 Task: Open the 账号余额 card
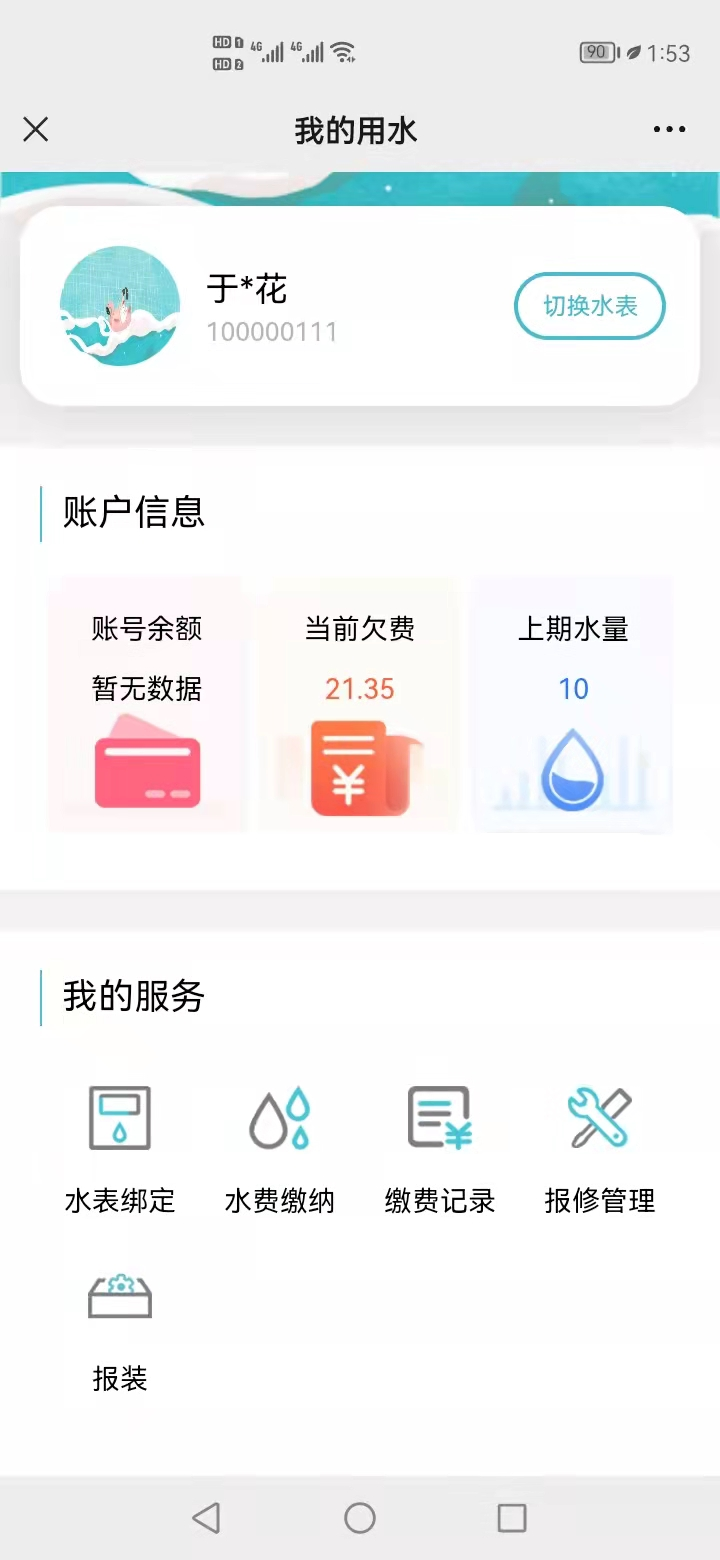(x=147, y=704)
